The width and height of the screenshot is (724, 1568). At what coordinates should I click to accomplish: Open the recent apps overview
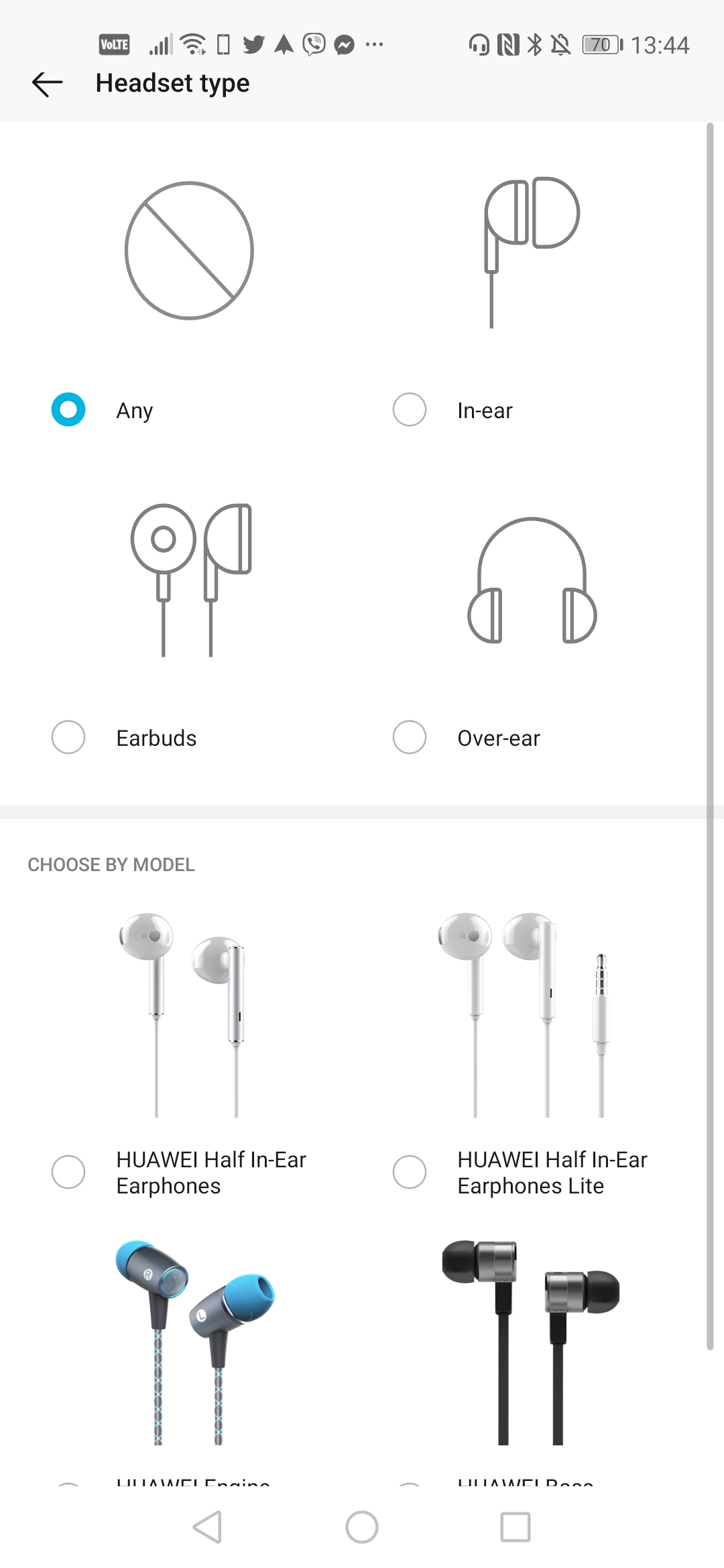(x=516, y=1527)
